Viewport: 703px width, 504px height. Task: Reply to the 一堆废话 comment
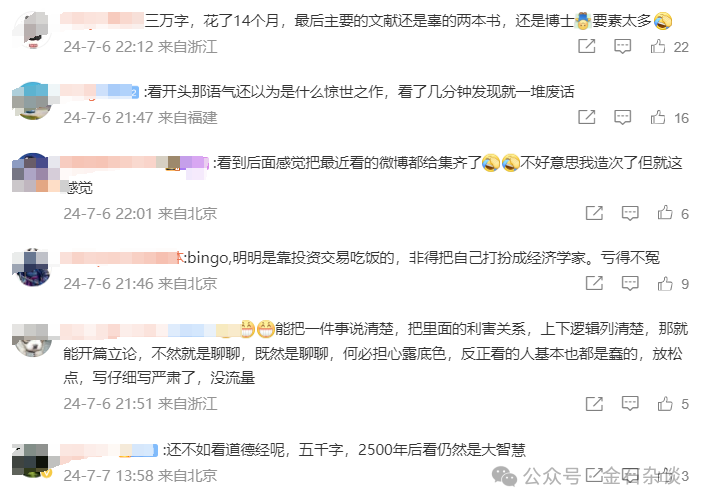(622, 117)
